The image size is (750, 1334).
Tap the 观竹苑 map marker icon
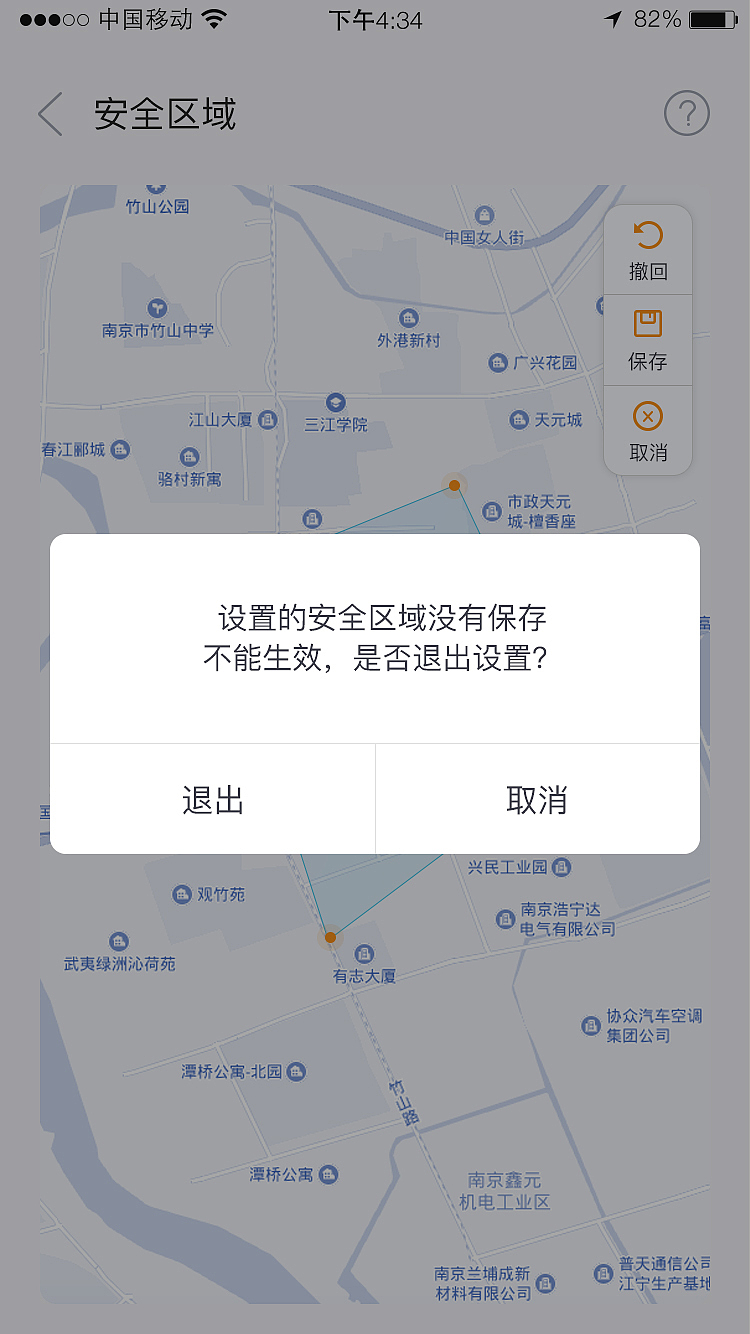181,893
